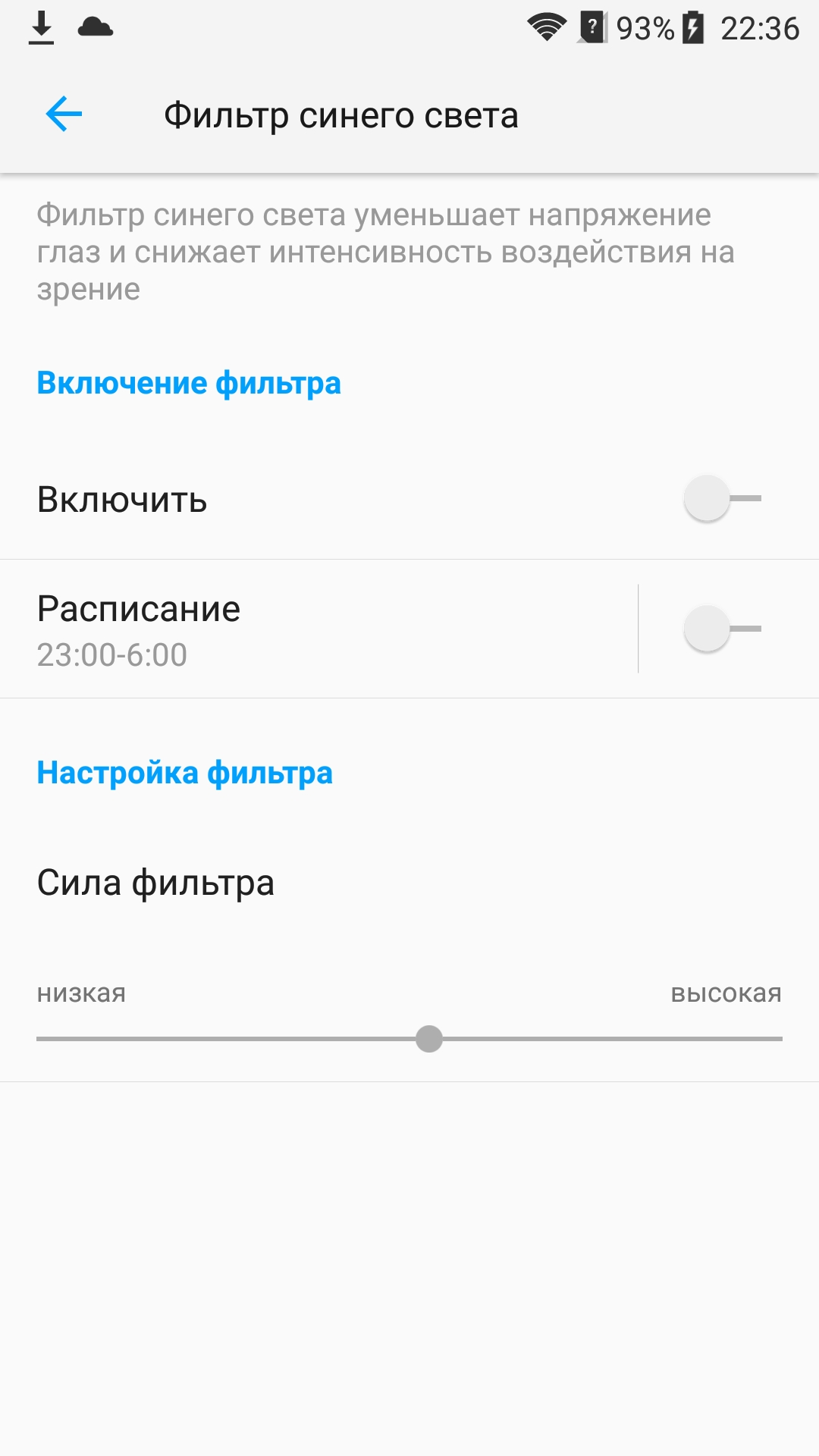Image resolution: width=819 pixels, height=1456 pixels.
Task: Open the Расписание 23:00-6:00 schedule settings
Action: point(318,629)
